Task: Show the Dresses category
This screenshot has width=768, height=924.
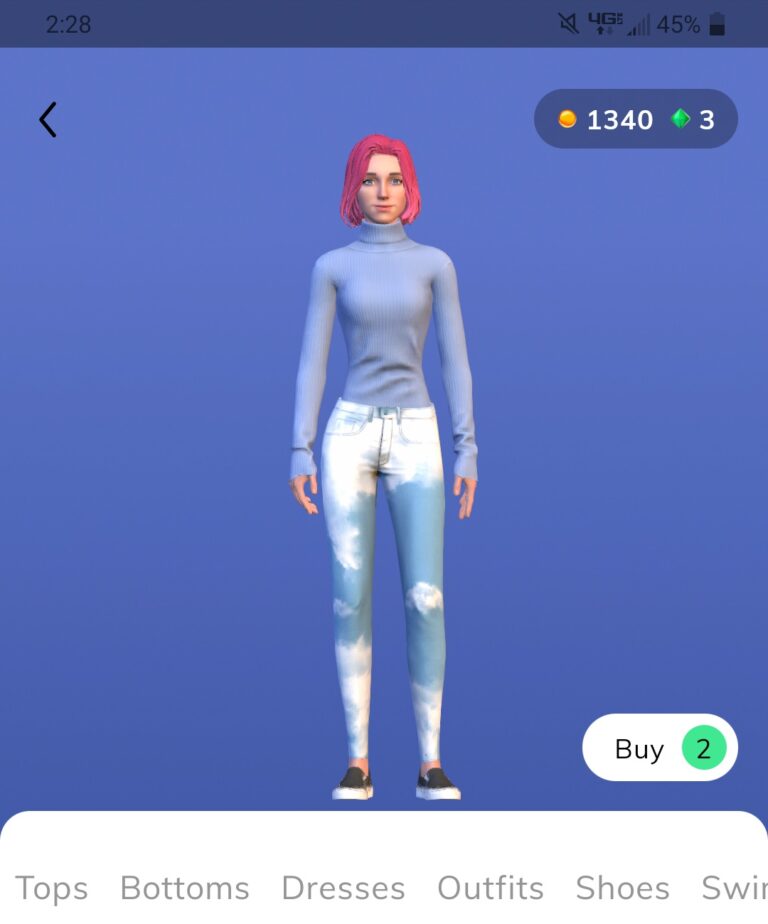Action: click(343, 888)
